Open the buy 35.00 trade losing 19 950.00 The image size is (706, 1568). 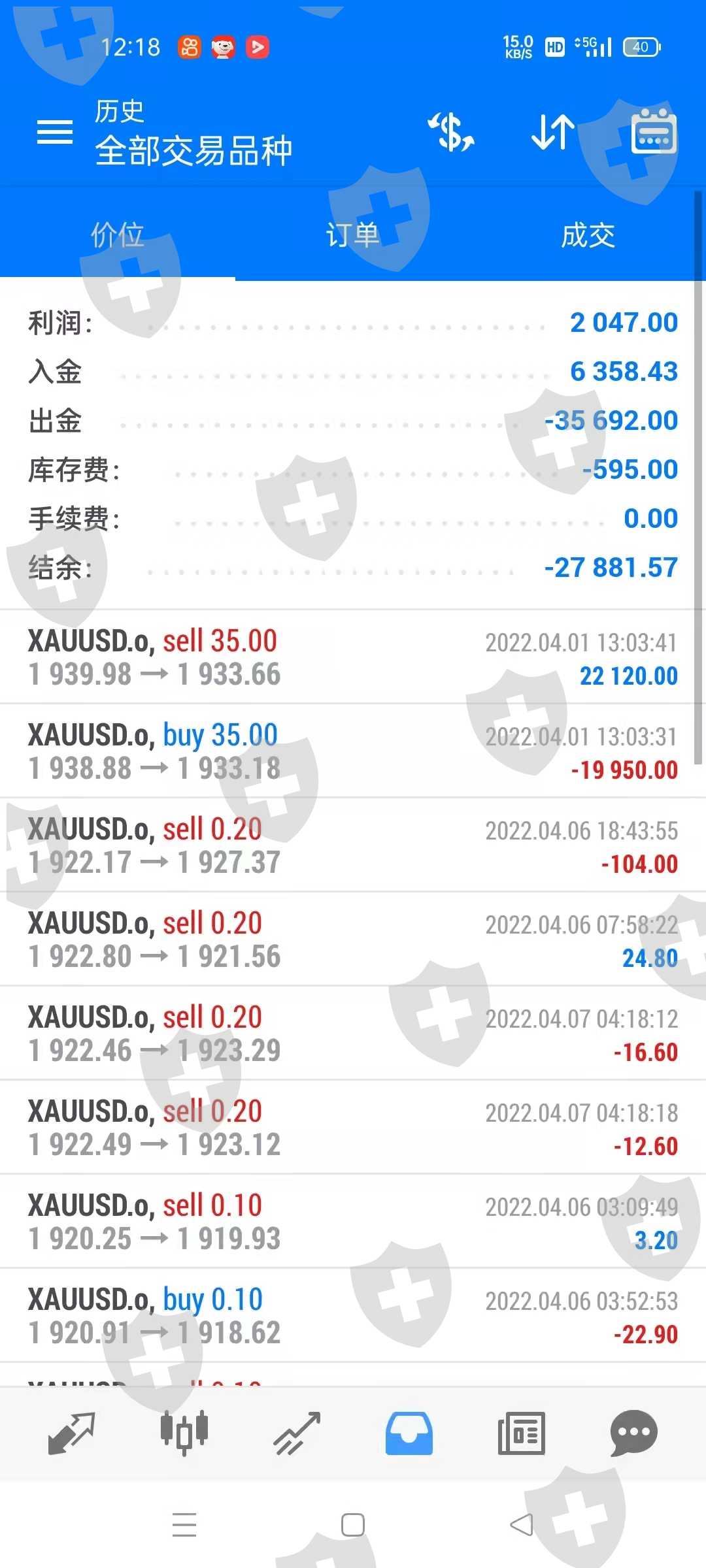click(353, 751)
